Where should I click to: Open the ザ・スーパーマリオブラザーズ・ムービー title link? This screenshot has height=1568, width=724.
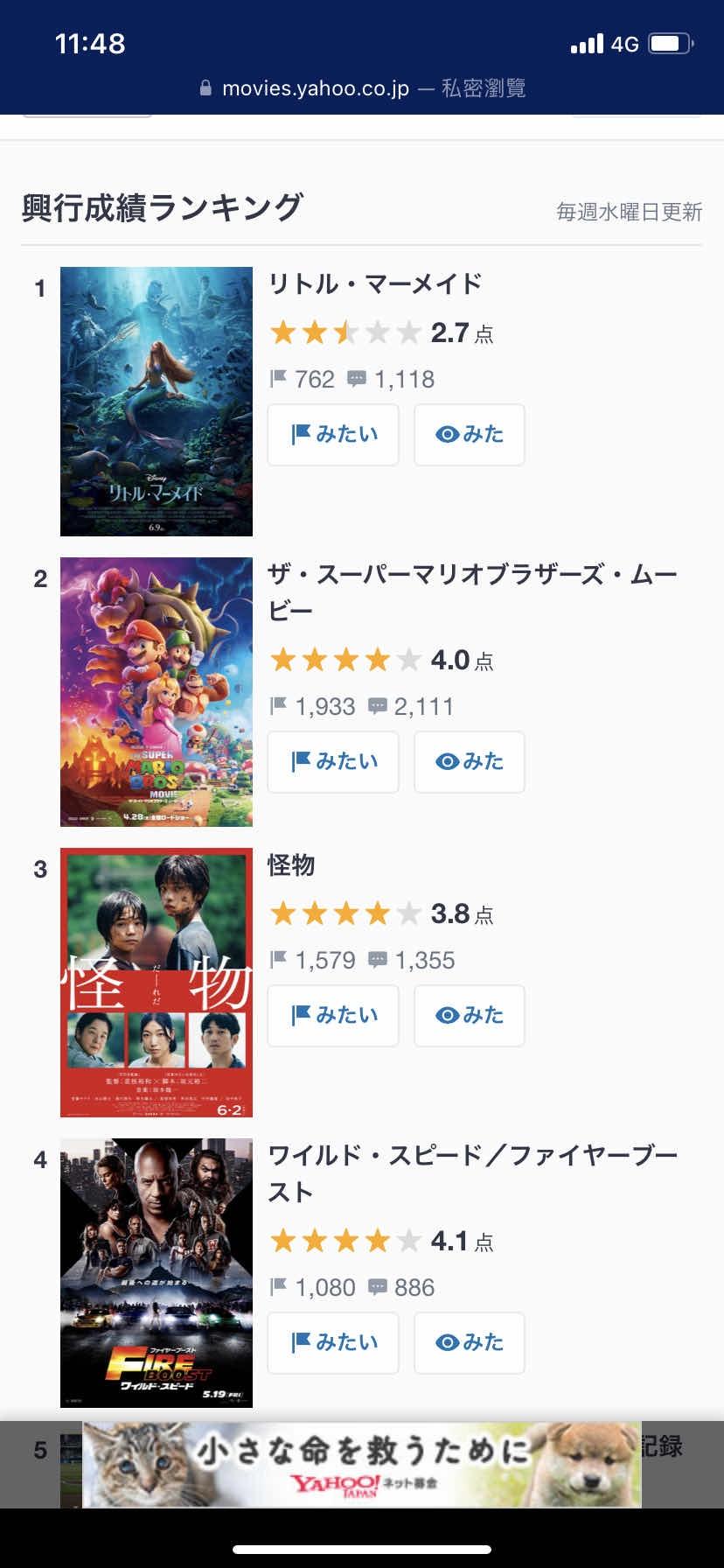pos(472,592)
